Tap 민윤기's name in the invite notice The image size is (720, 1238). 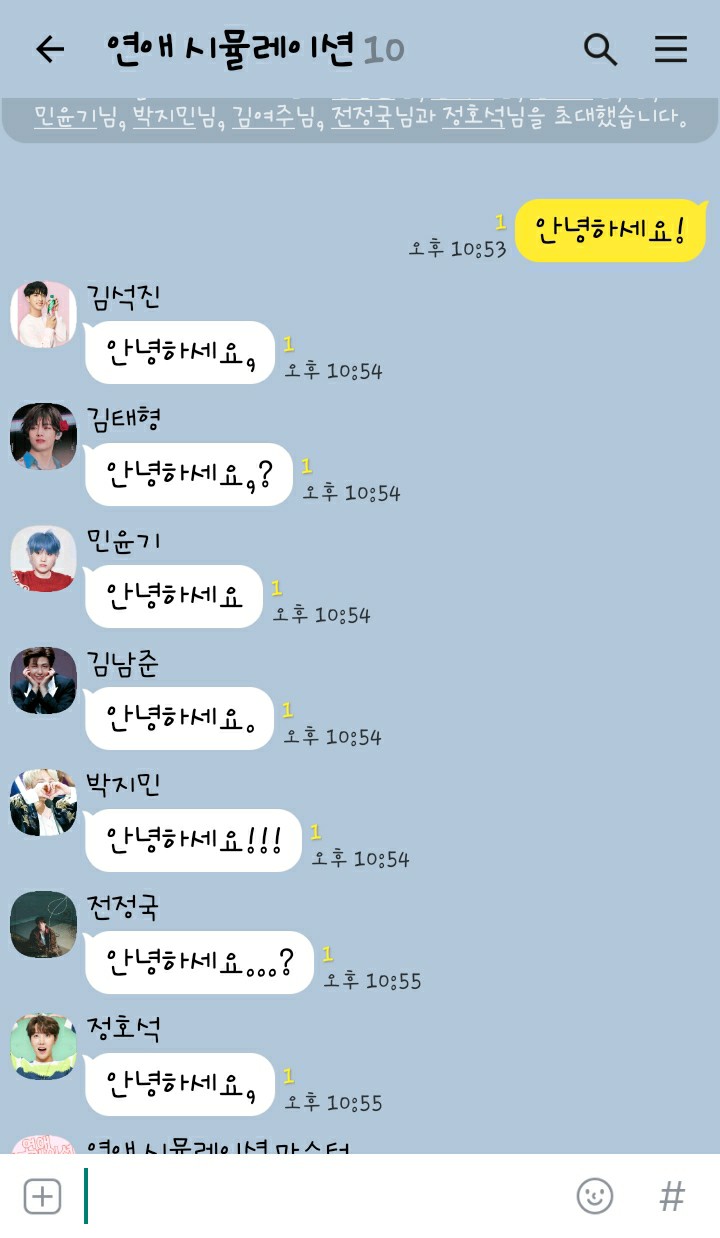coord(66,117)
